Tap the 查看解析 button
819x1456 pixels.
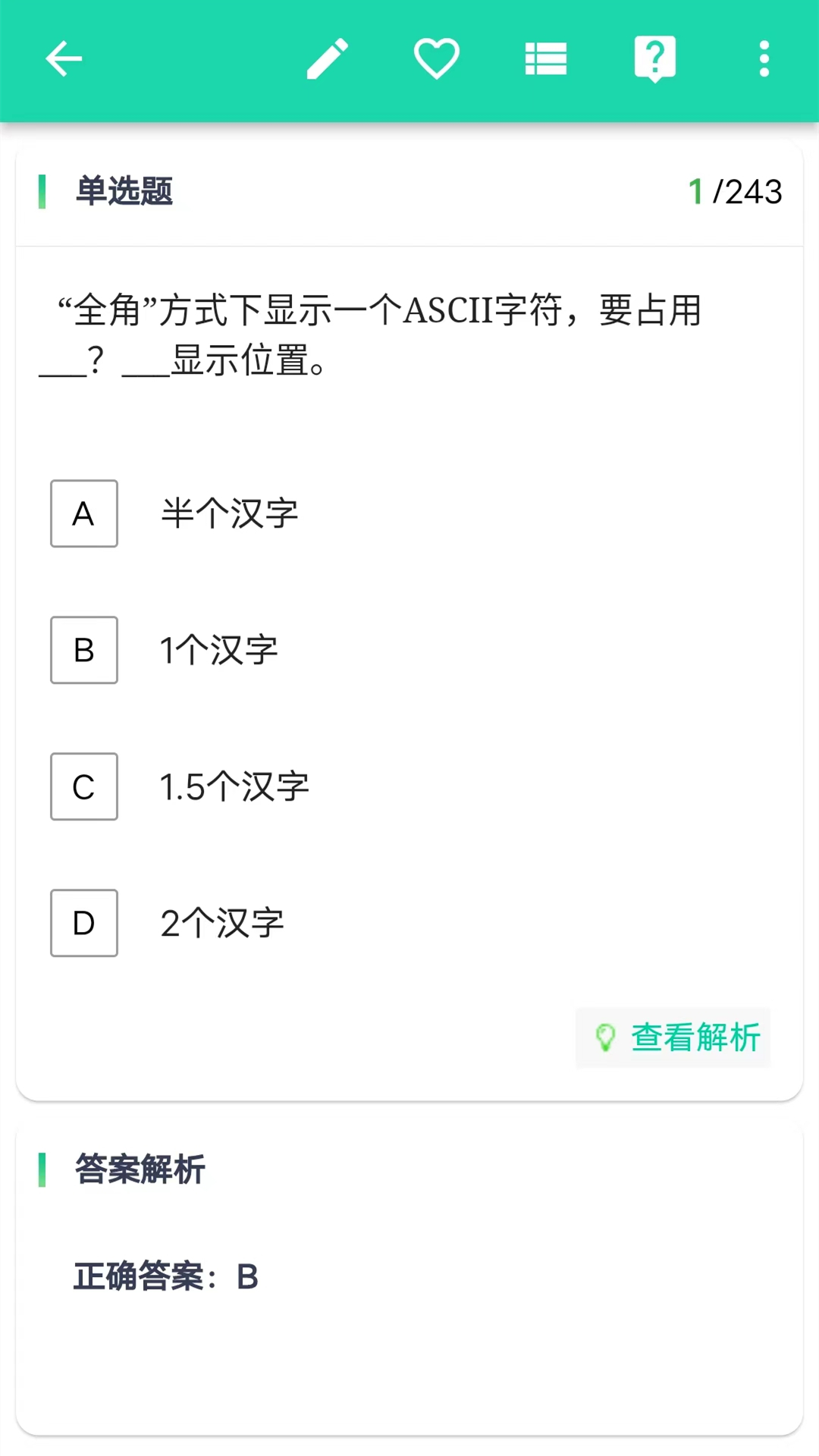pos(673,1037)
